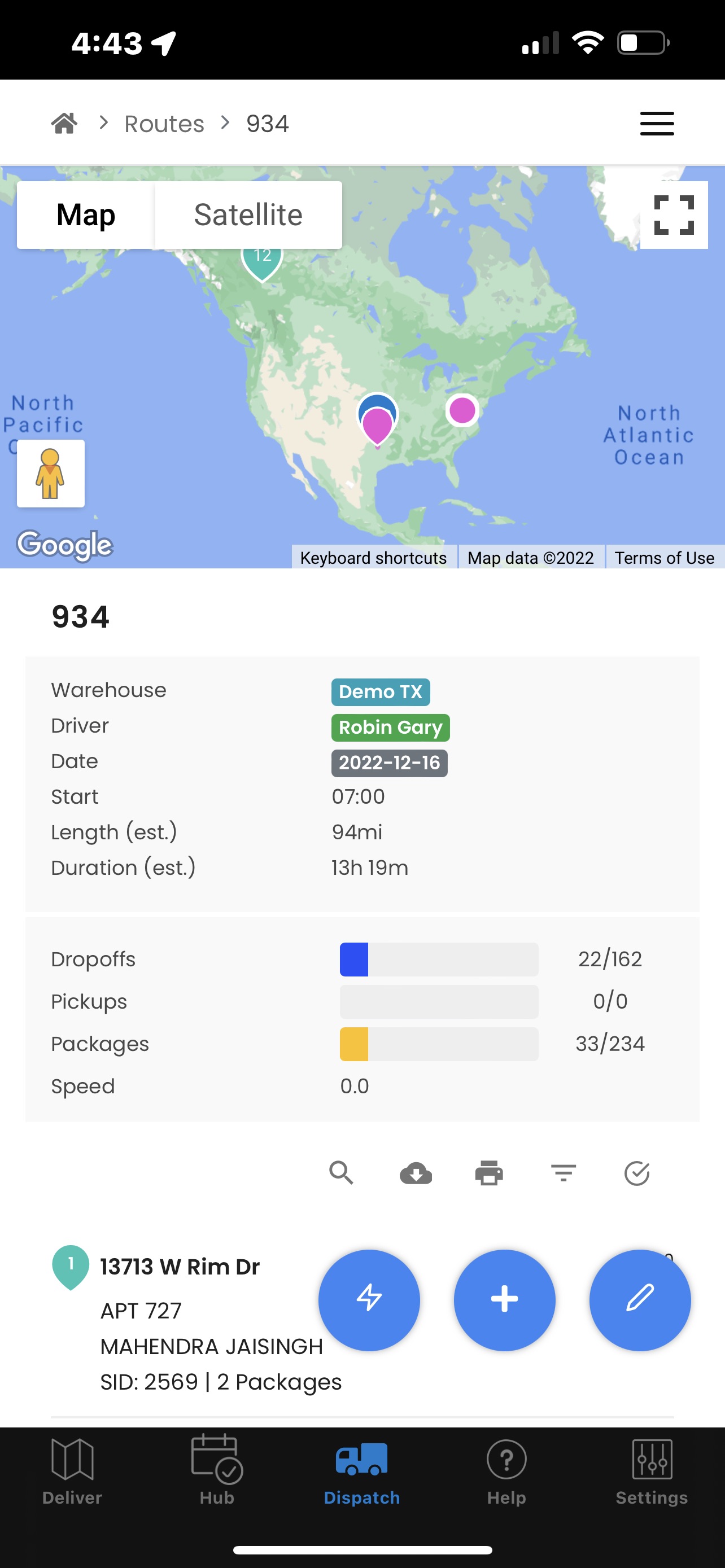Tap the Street View pegman
Viewport: 725px width, 1568px height.
[x=50, y=474]
